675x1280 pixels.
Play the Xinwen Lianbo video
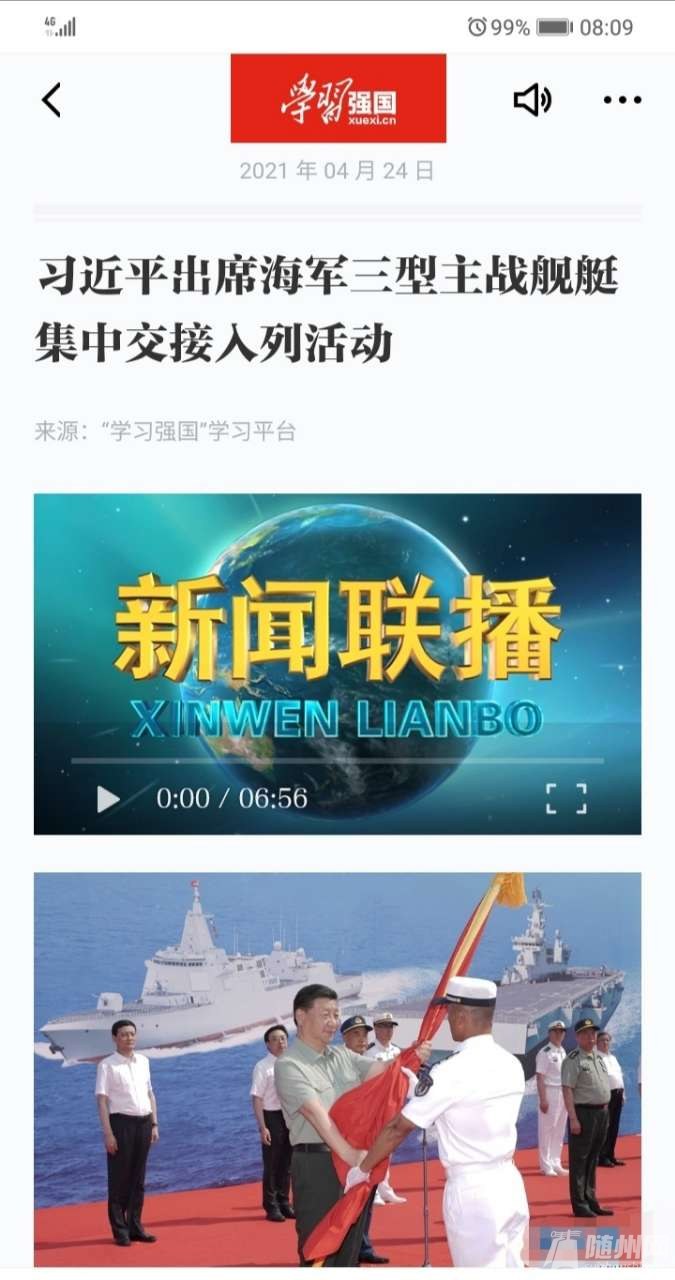[x=108, y=798]
